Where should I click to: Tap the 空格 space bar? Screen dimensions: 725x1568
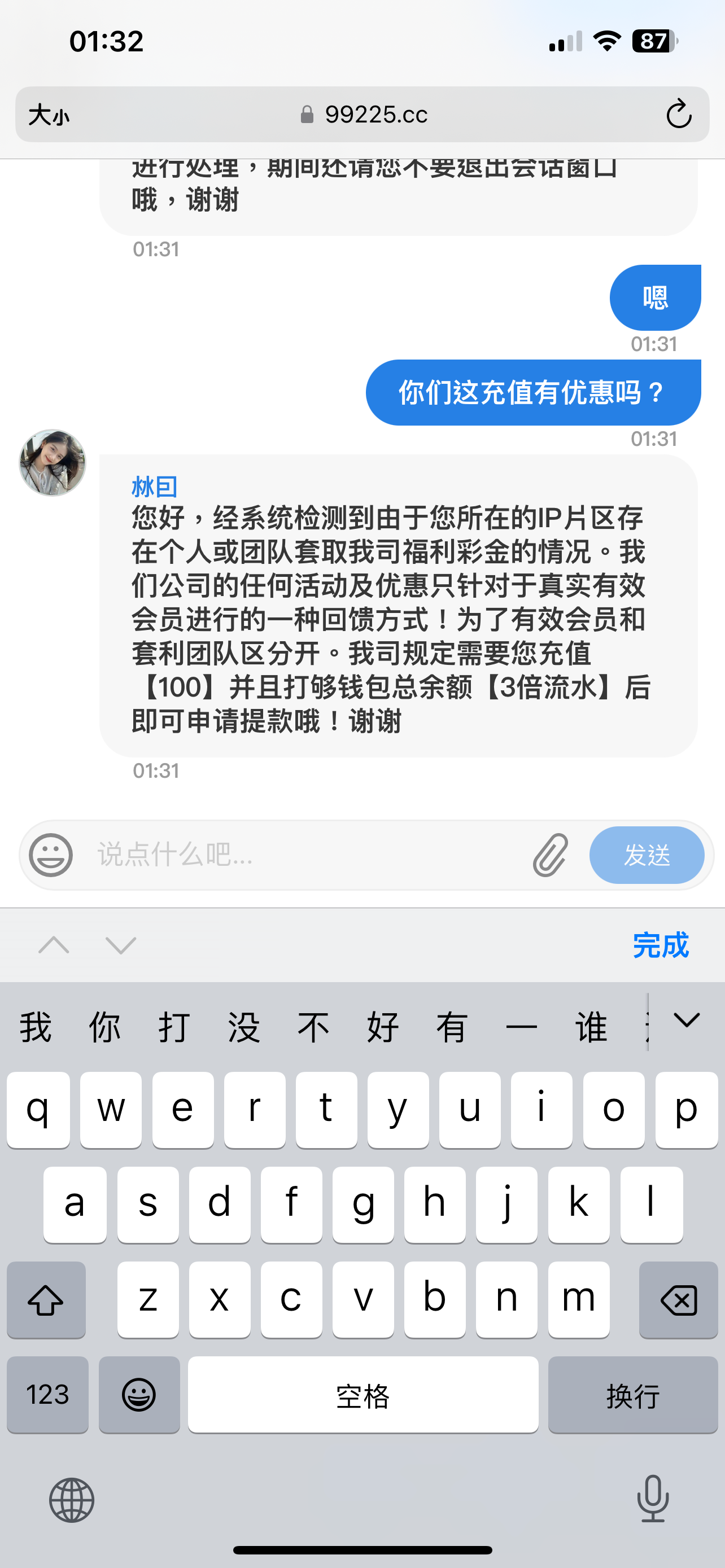point(363,1395)
